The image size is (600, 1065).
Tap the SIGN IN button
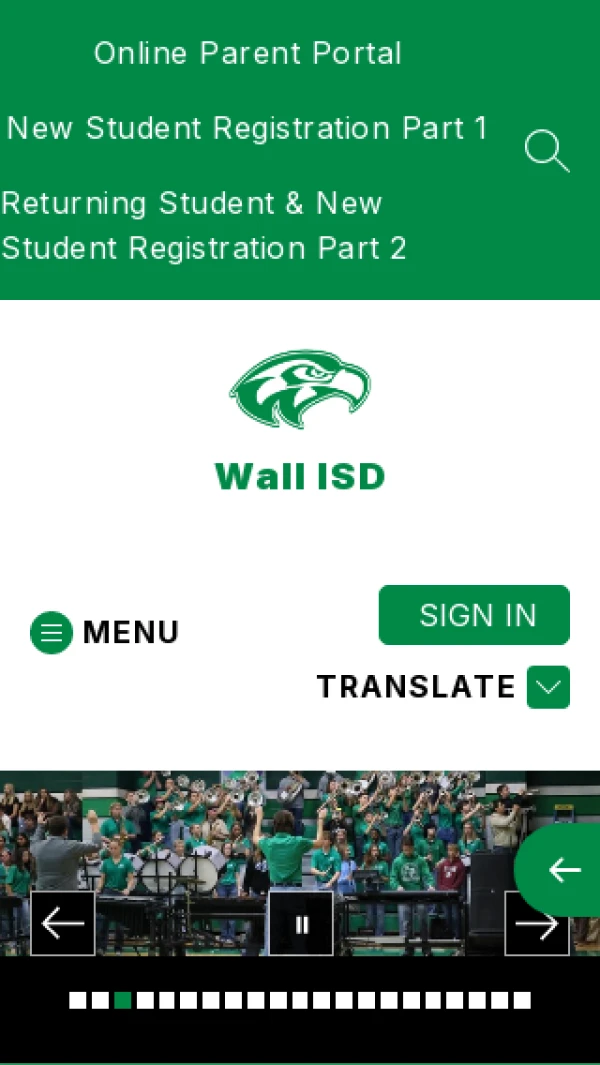point(474,615)
